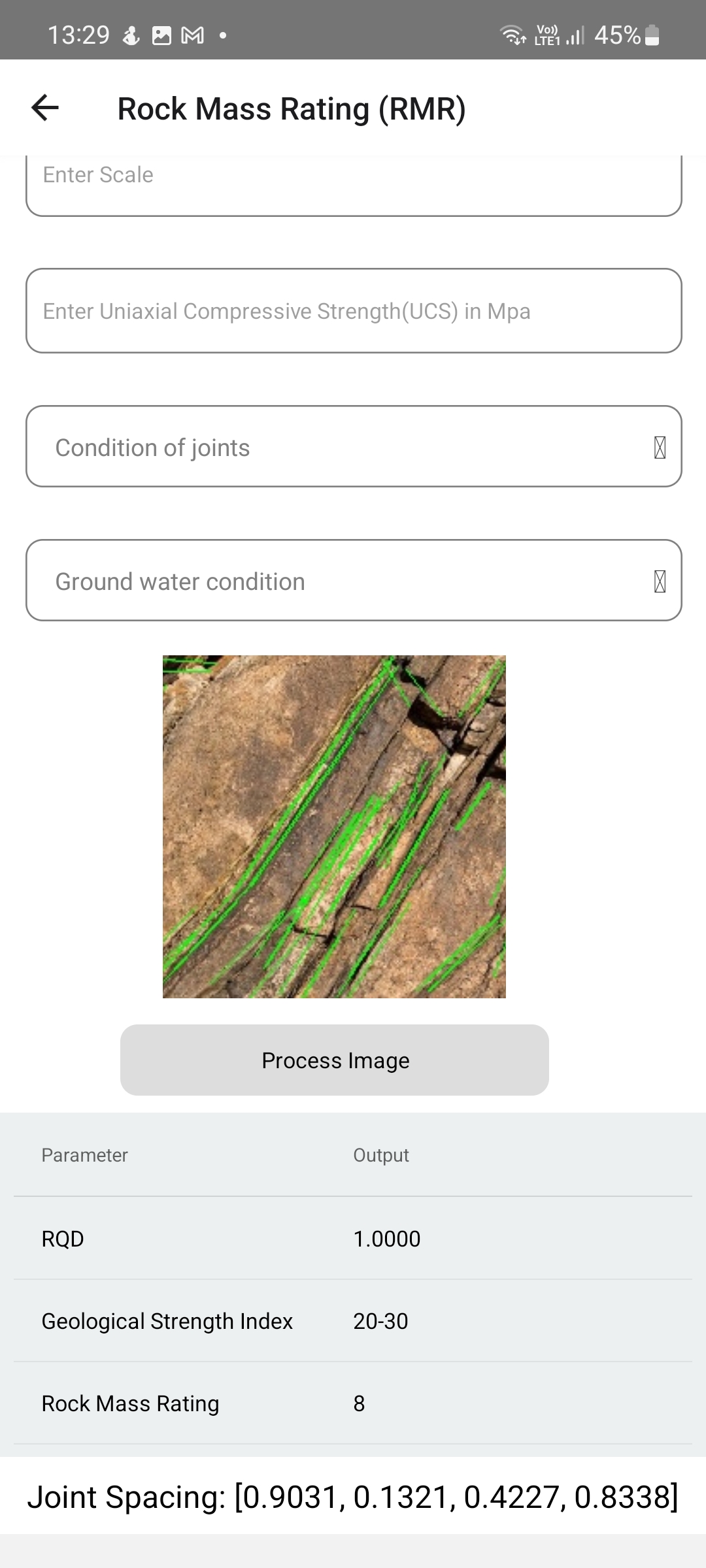Select the Output column header
706x1568 pixels.
(x=381, y=1154)
